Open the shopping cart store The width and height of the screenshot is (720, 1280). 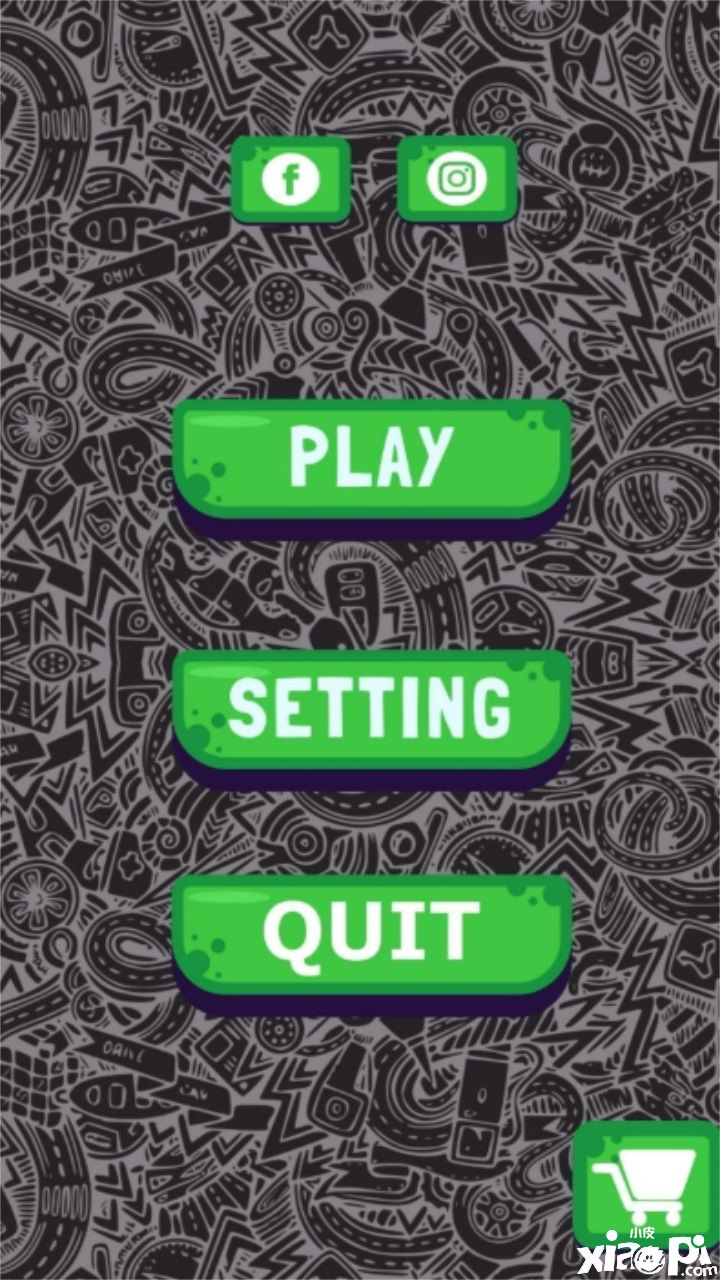click(645, 1183)
